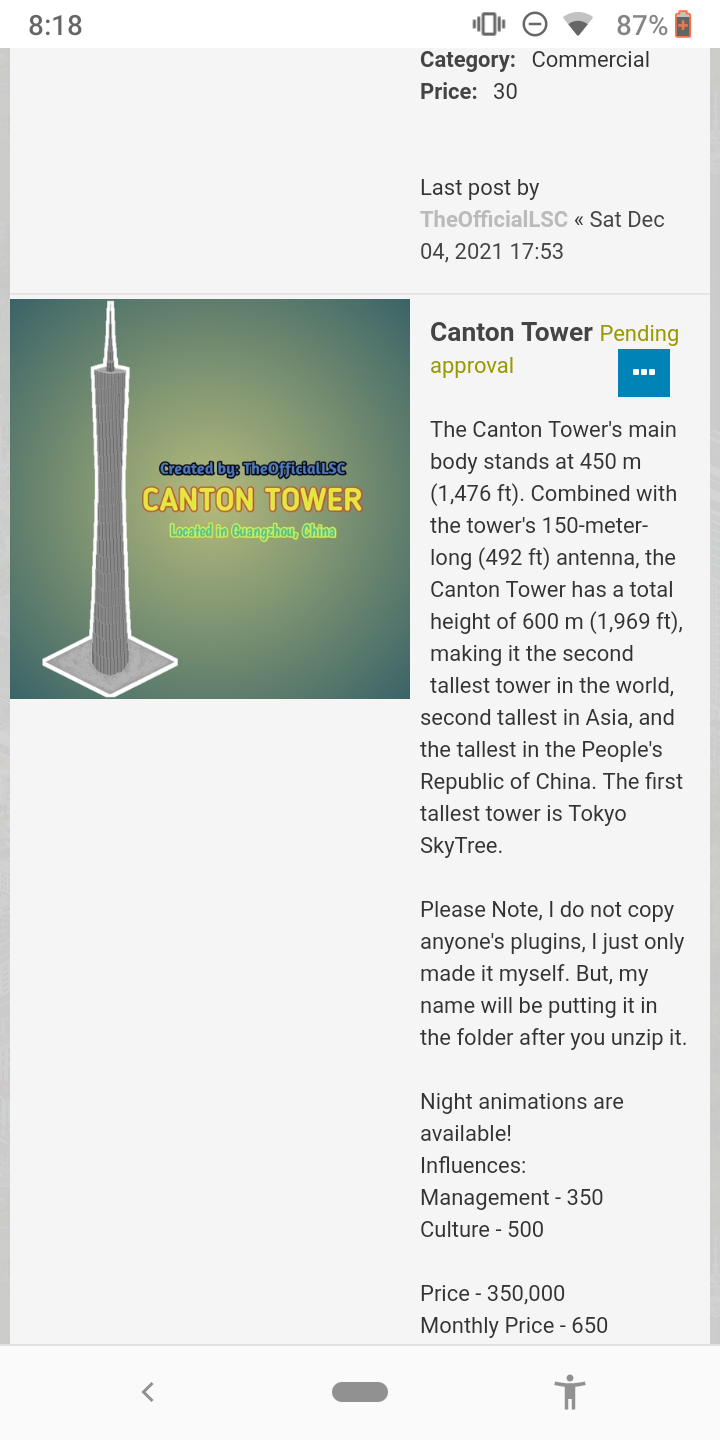View TheOfficialLSC's profile
Screen dimensions: 720x1440
point(494,219)
